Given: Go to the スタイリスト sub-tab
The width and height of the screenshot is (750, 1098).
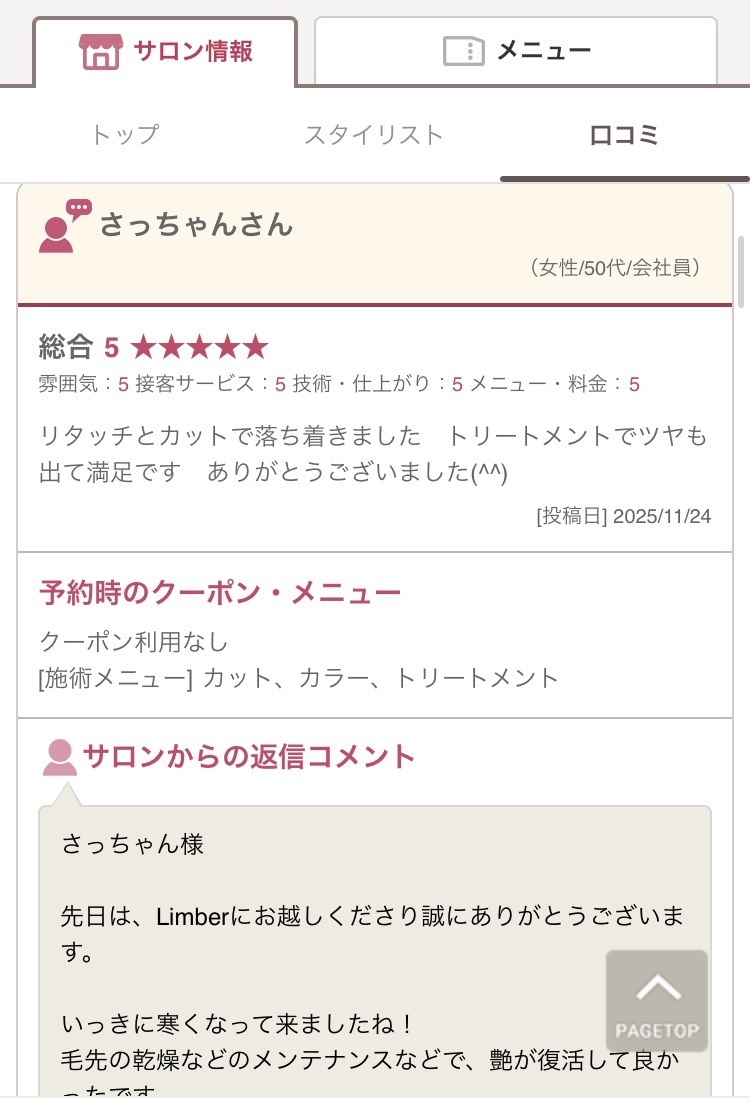Looking at the screenshot, I should (x=374, y=135).
